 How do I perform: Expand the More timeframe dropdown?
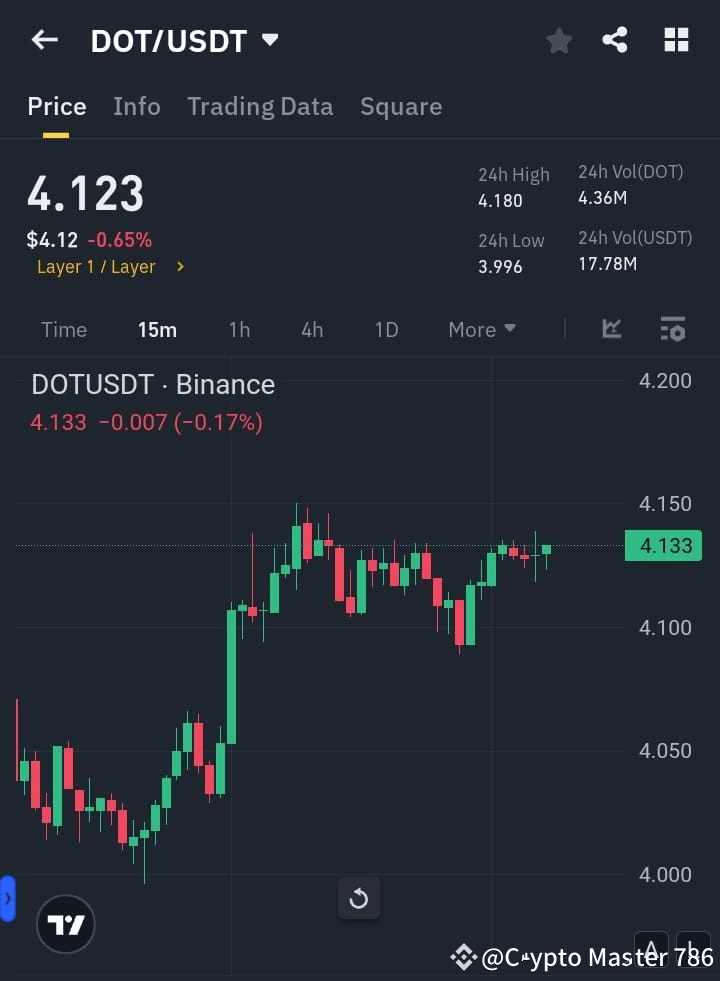(x=481, y=329)
